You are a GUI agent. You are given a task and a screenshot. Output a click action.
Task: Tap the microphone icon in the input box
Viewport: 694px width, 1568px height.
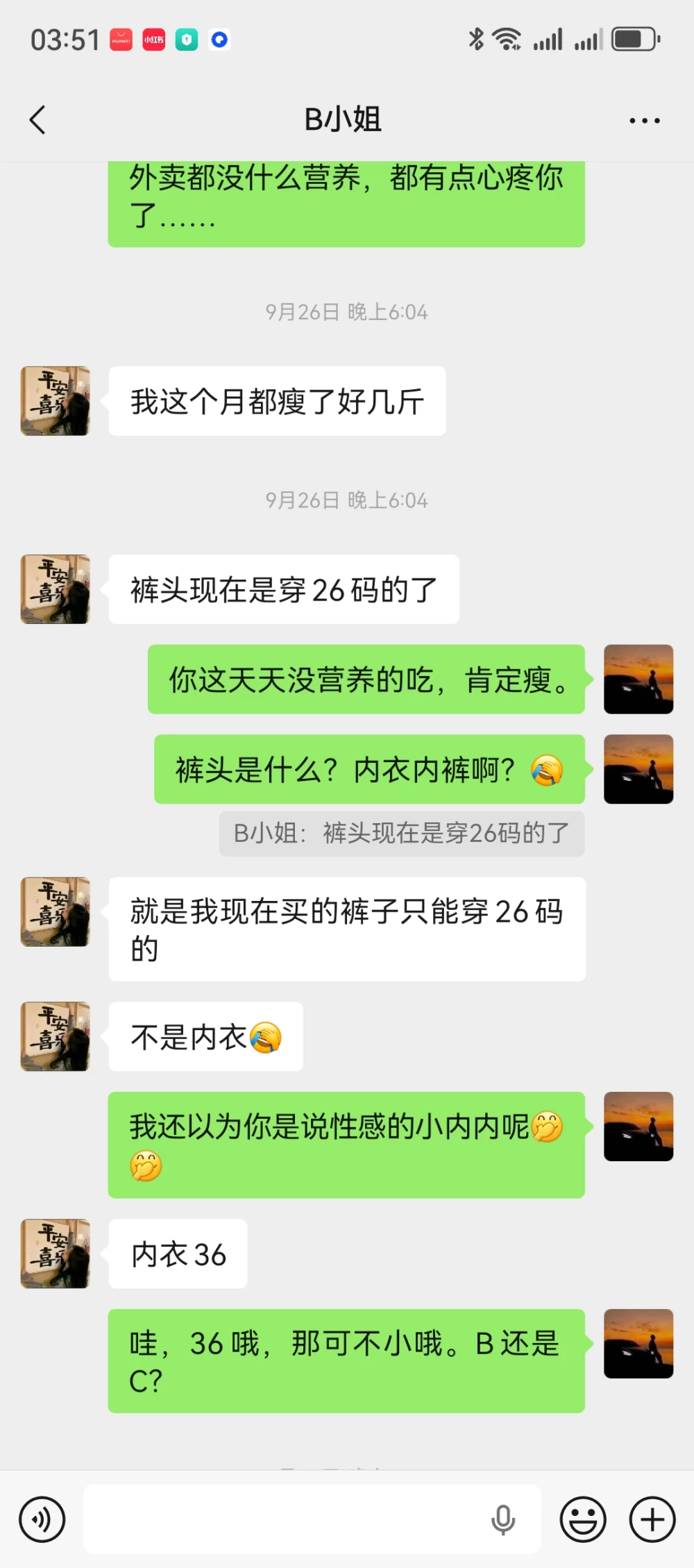(503, 1520)
